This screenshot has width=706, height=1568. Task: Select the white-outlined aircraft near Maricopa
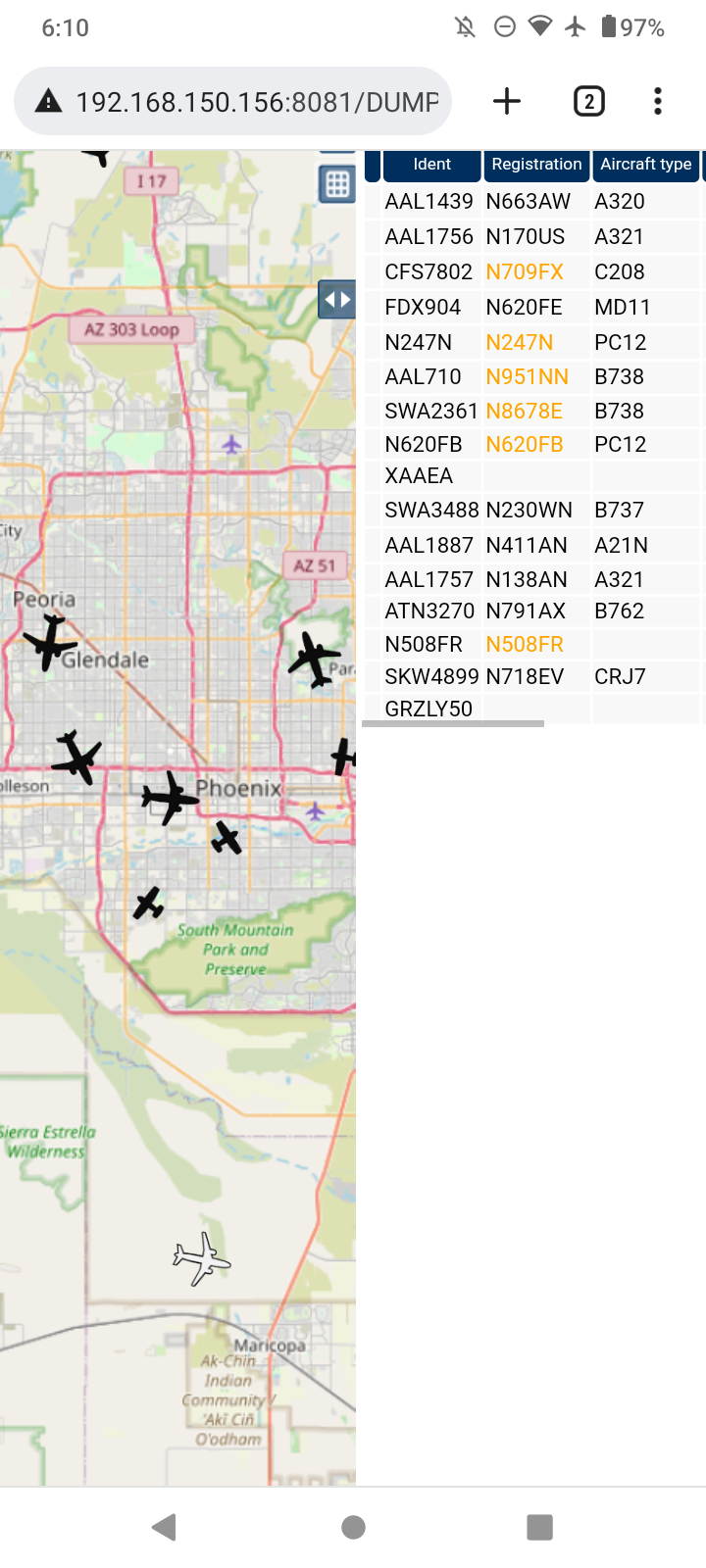click(202, 1259)
